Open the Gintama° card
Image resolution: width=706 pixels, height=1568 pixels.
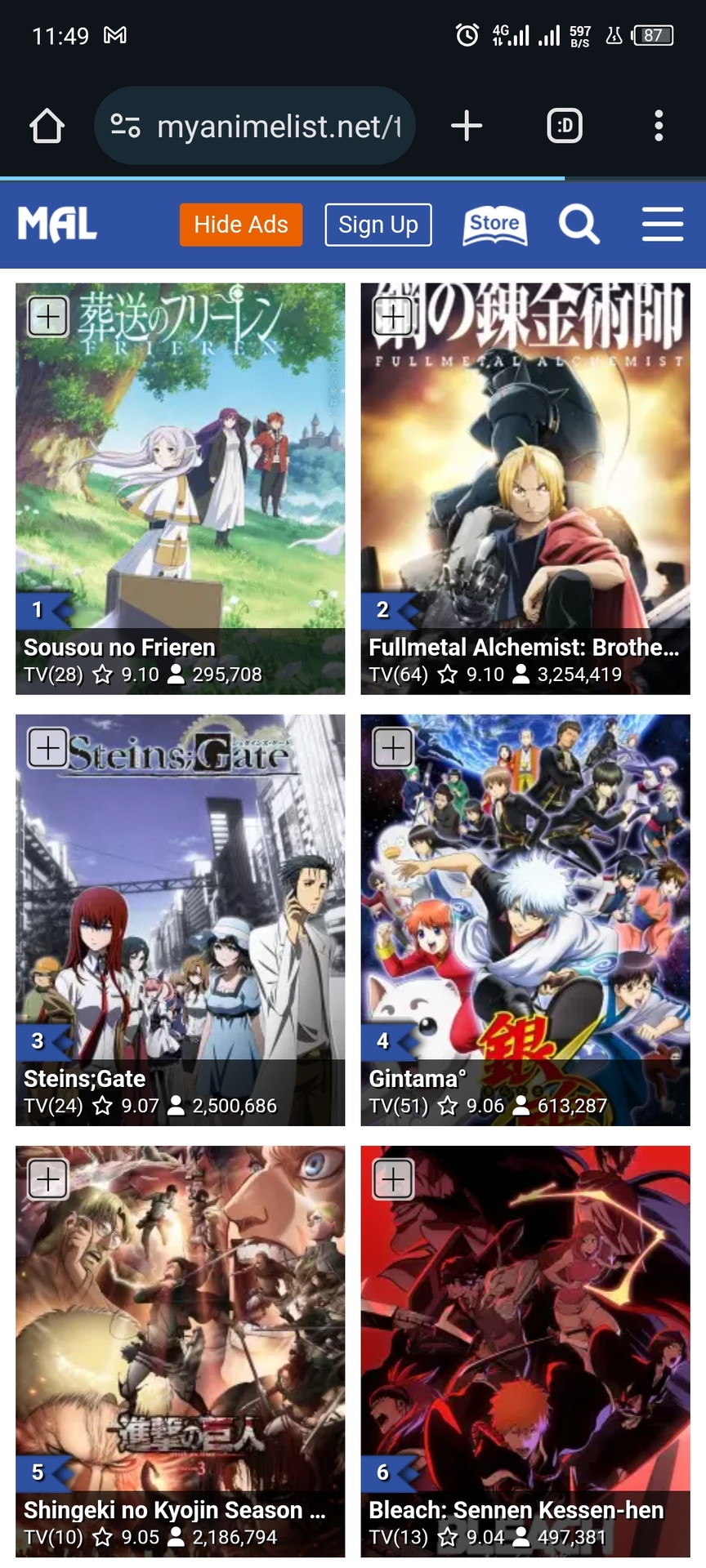pos(525,920)
